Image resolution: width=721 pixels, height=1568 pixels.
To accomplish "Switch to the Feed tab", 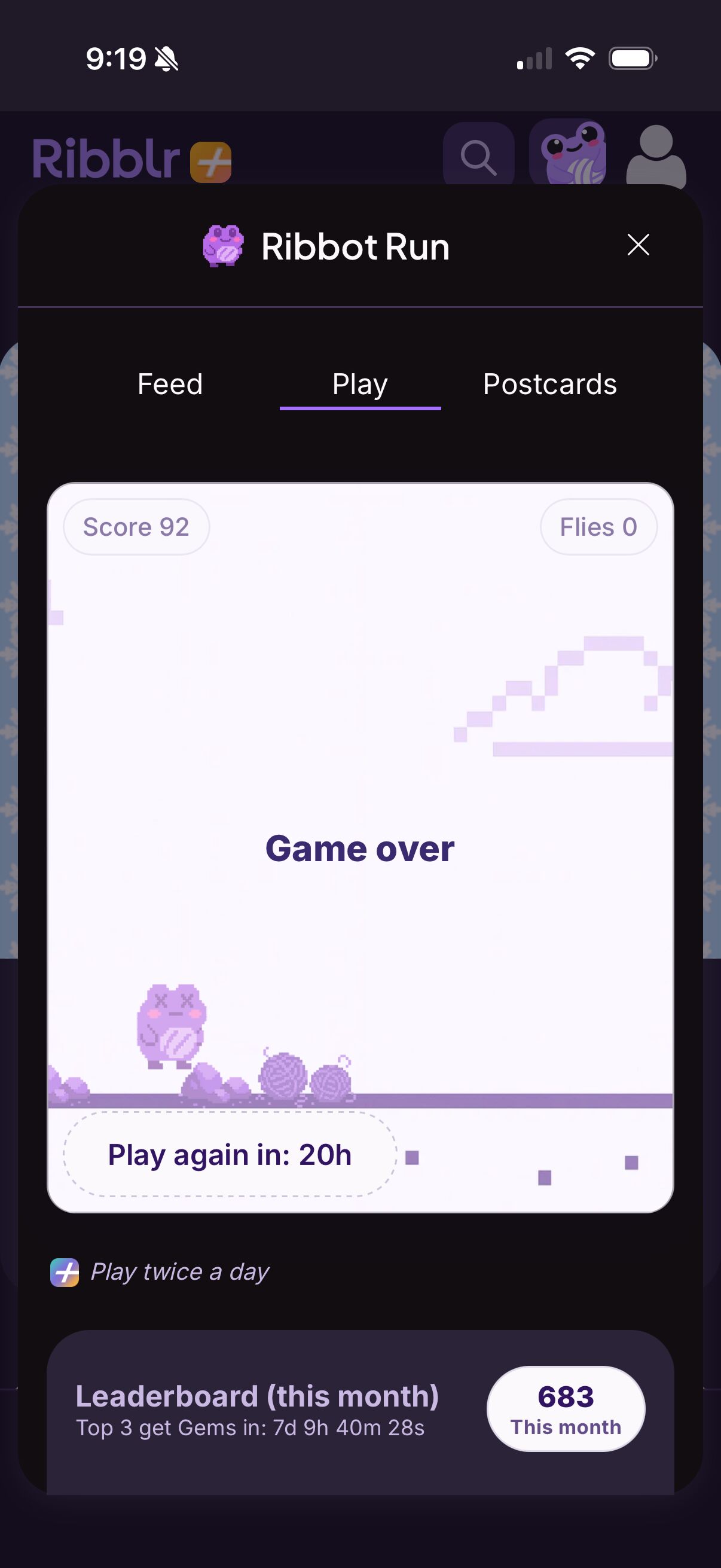I will tap(170, 384).
